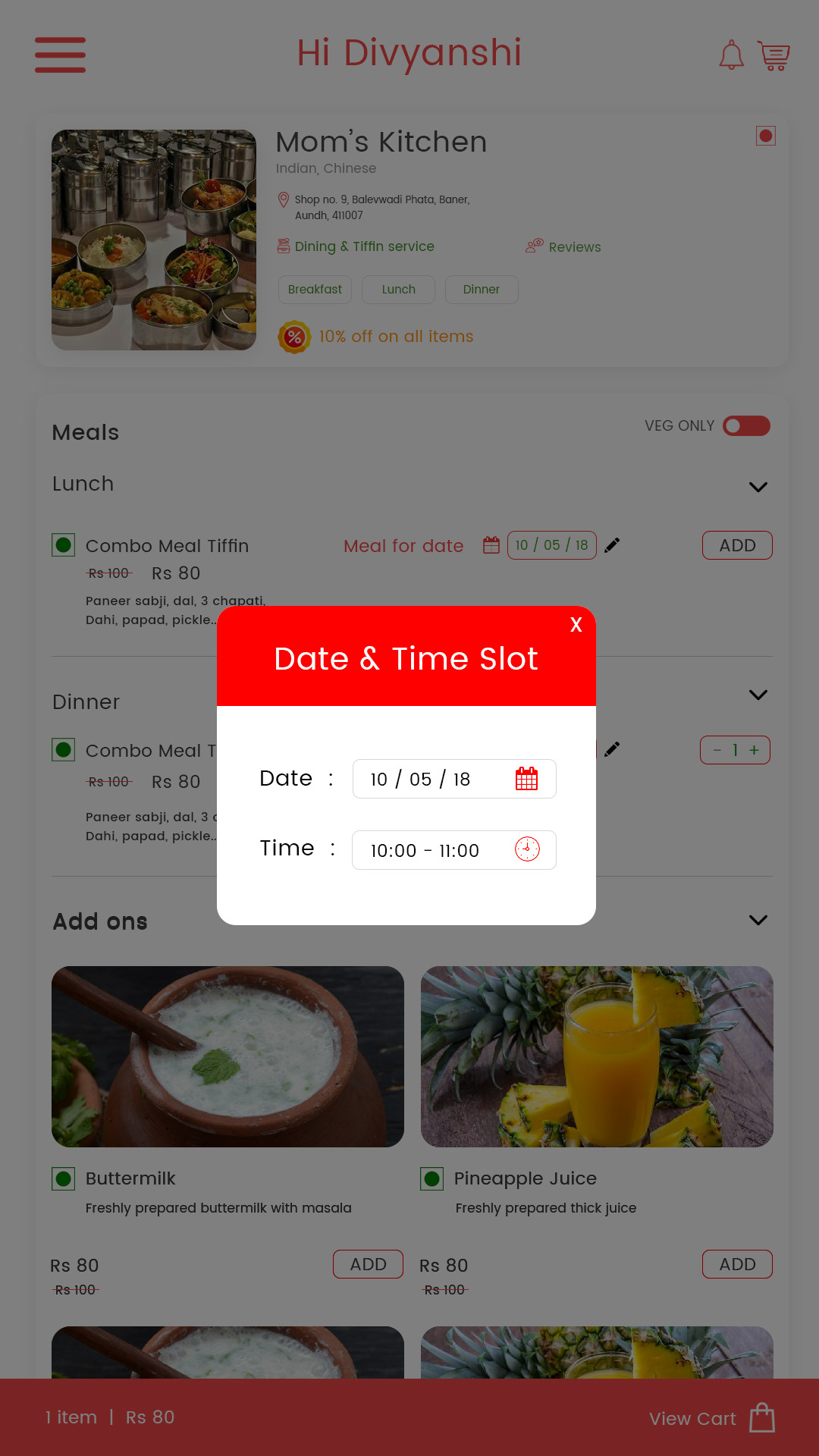This screenshot has height=1456, width=819.
Task: Collapse the Dinner section
Action: 758,695
